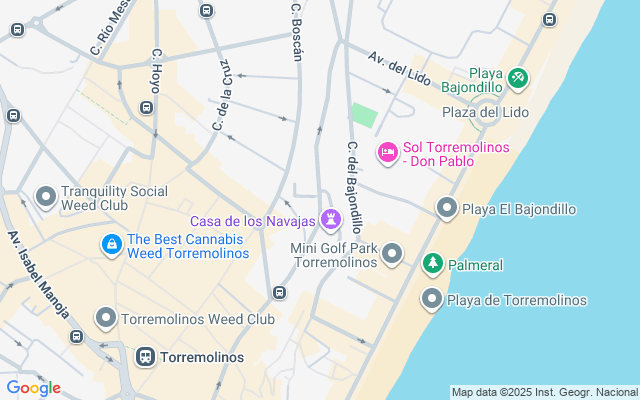Open Casa de los Navajas landmark pin
Image resolution: width=640 pixels, height=400 pixels.
tap(331, 218)
